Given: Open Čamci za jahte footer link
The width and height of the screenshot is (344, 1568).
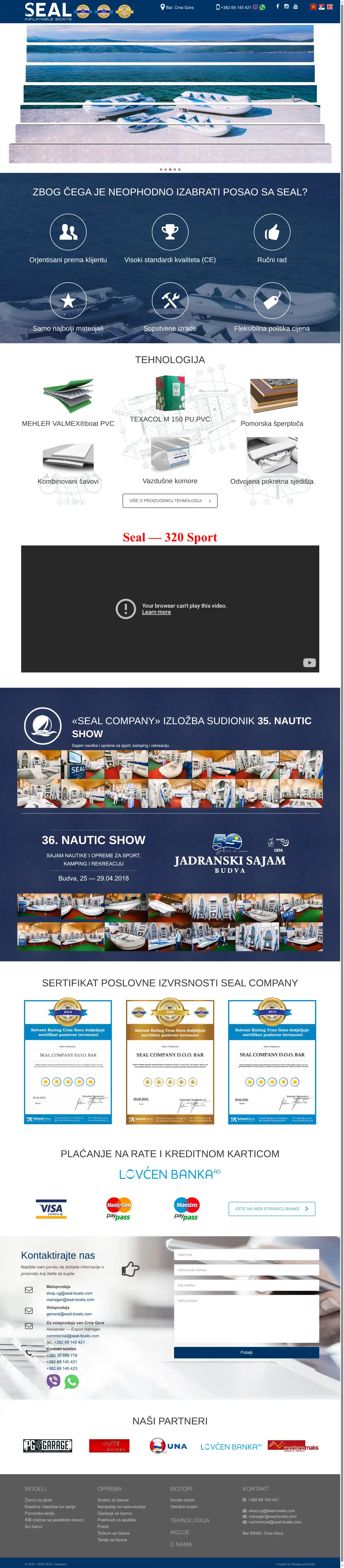Looking at the screenshot, I should pyautogui.click(x=38, y=1500).
